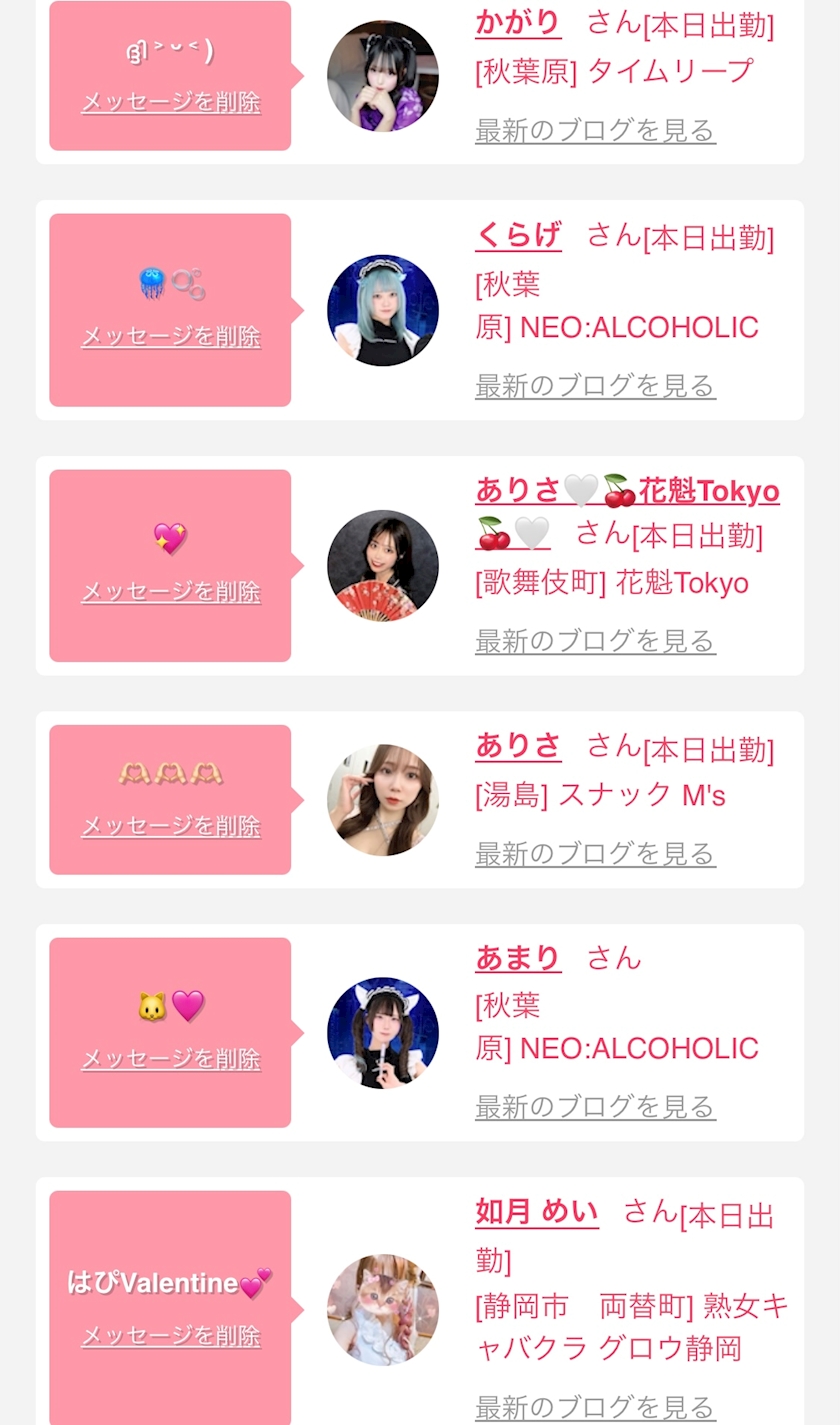Viewport: 840px width, 1425px height.
Task: Delete the heart-hands message to 湯島 ありさ
Action: pyautogui.click(x=171, y=825)
